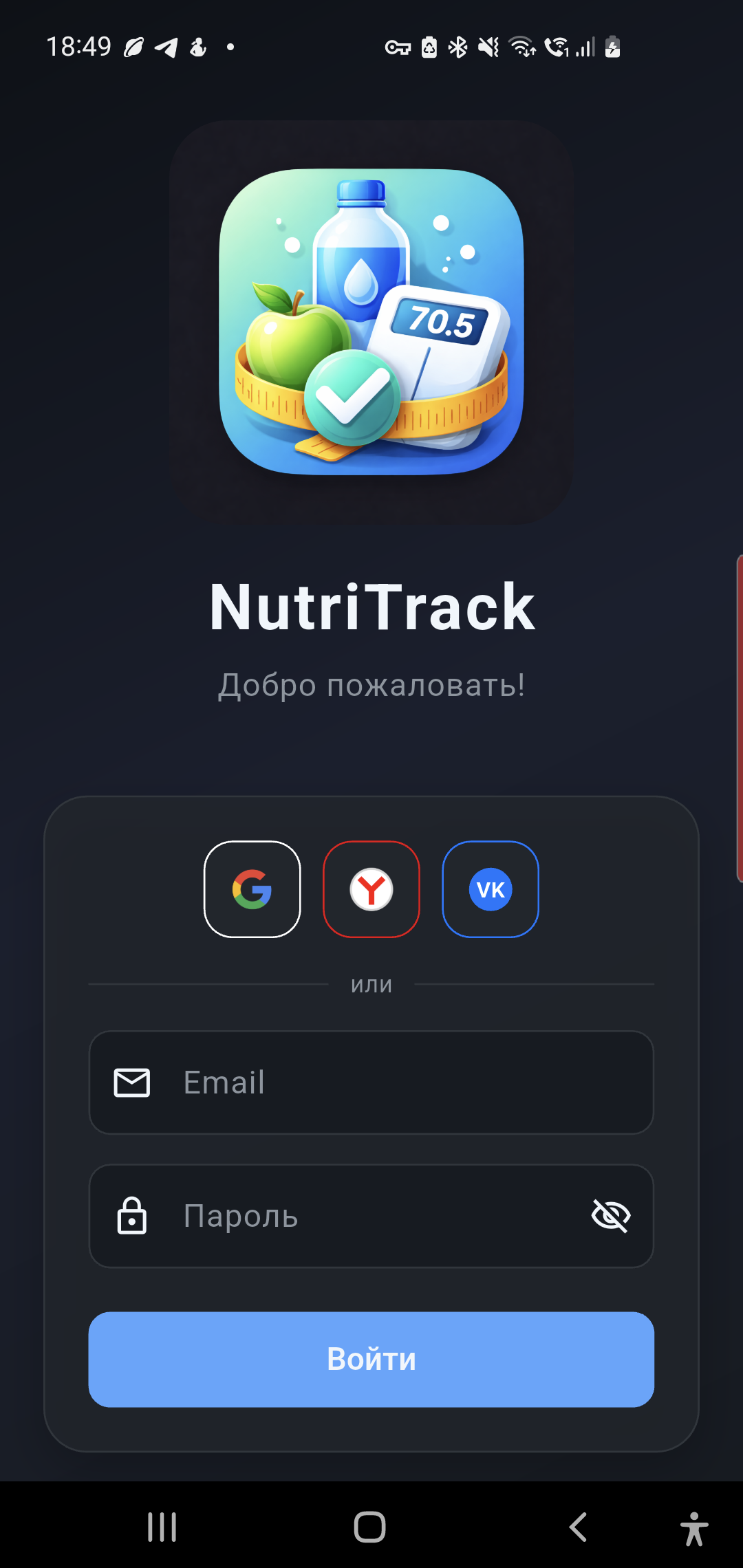Sign in with Yandex
This screenshot has width=743, height=1568.
(x=371, y=889)
